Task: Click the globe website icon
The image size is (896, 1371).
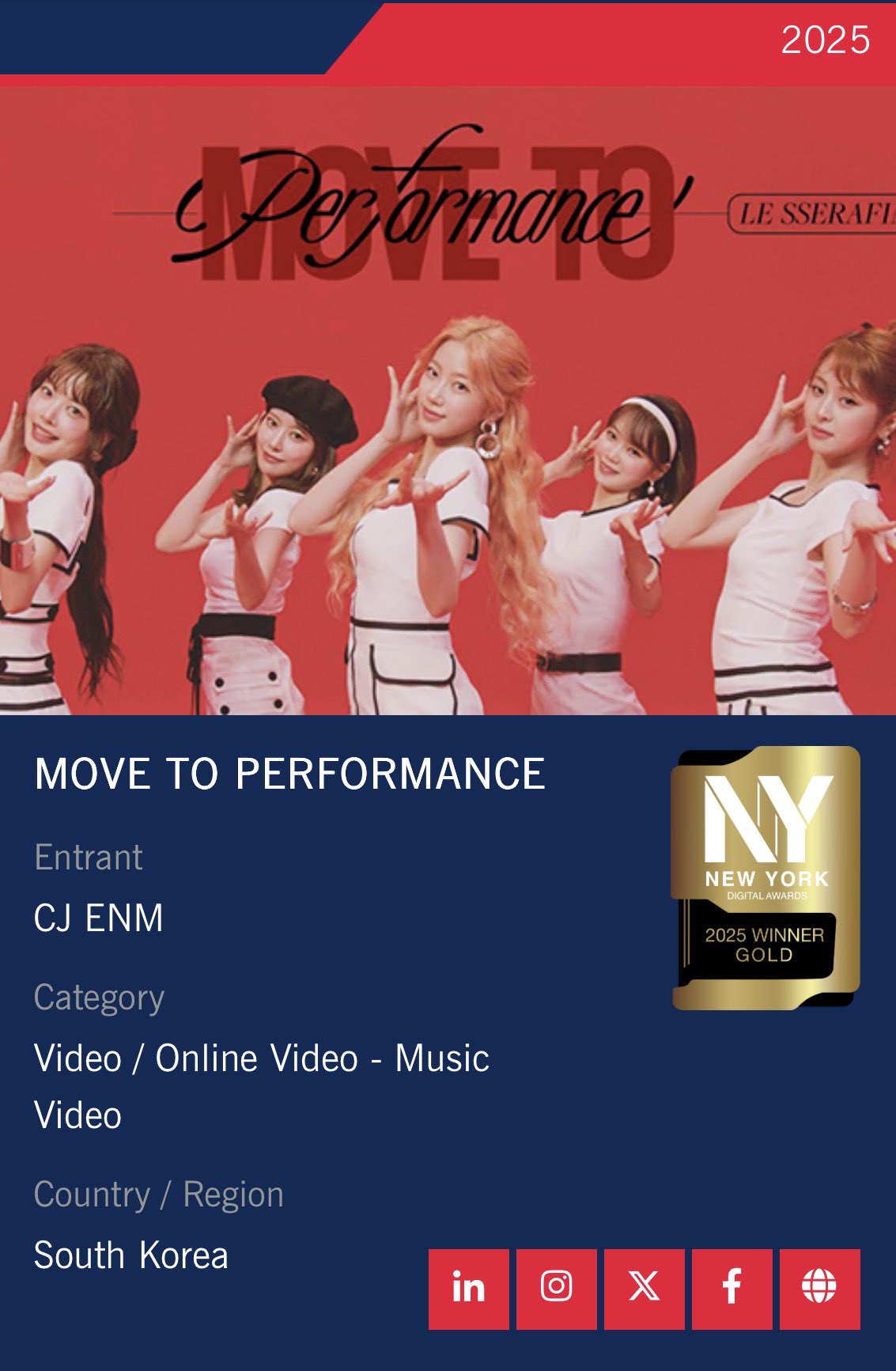Action: (x=819, y=1286)
